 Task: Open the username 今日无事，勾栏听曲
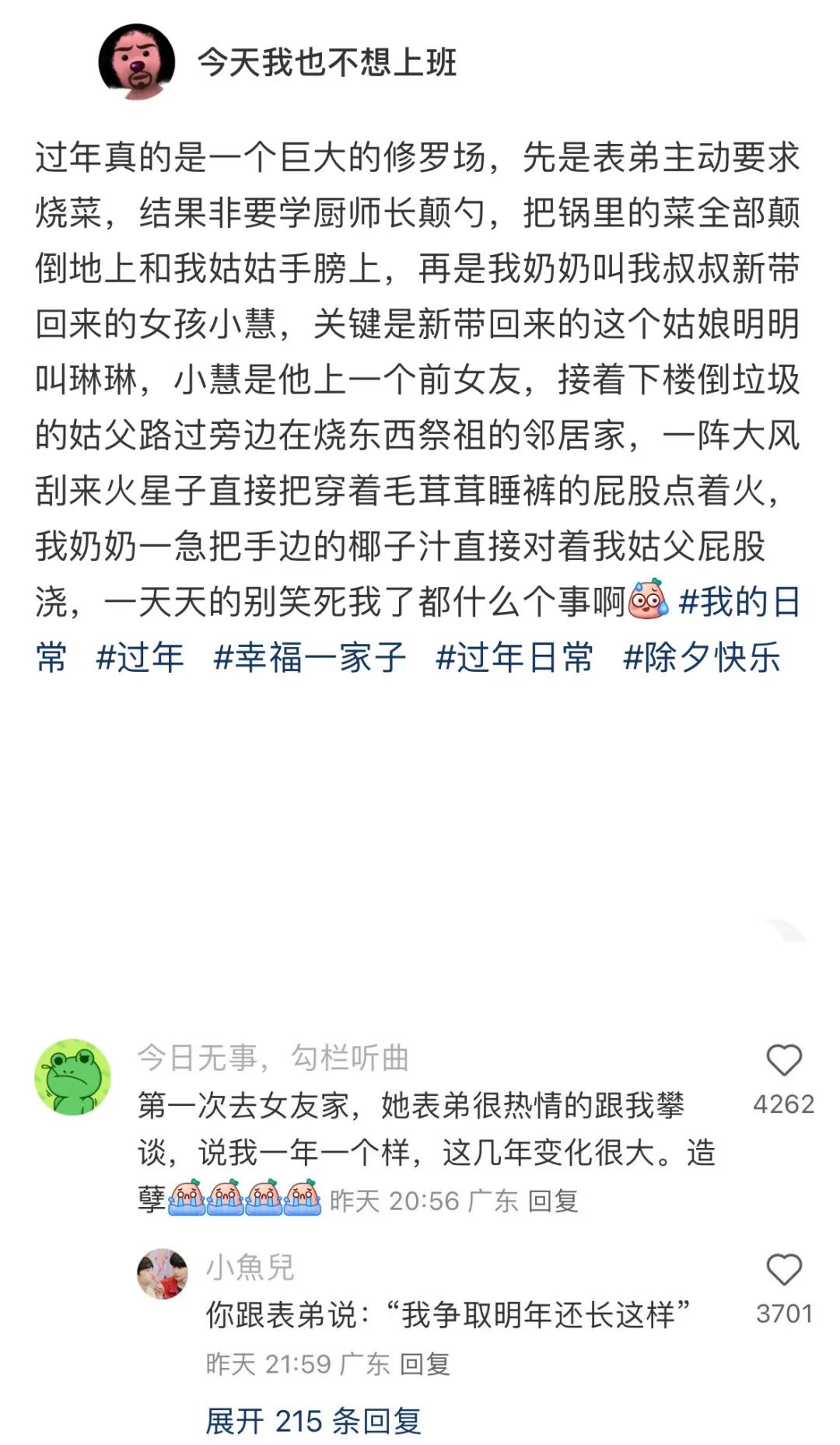tap(273, 1058)
